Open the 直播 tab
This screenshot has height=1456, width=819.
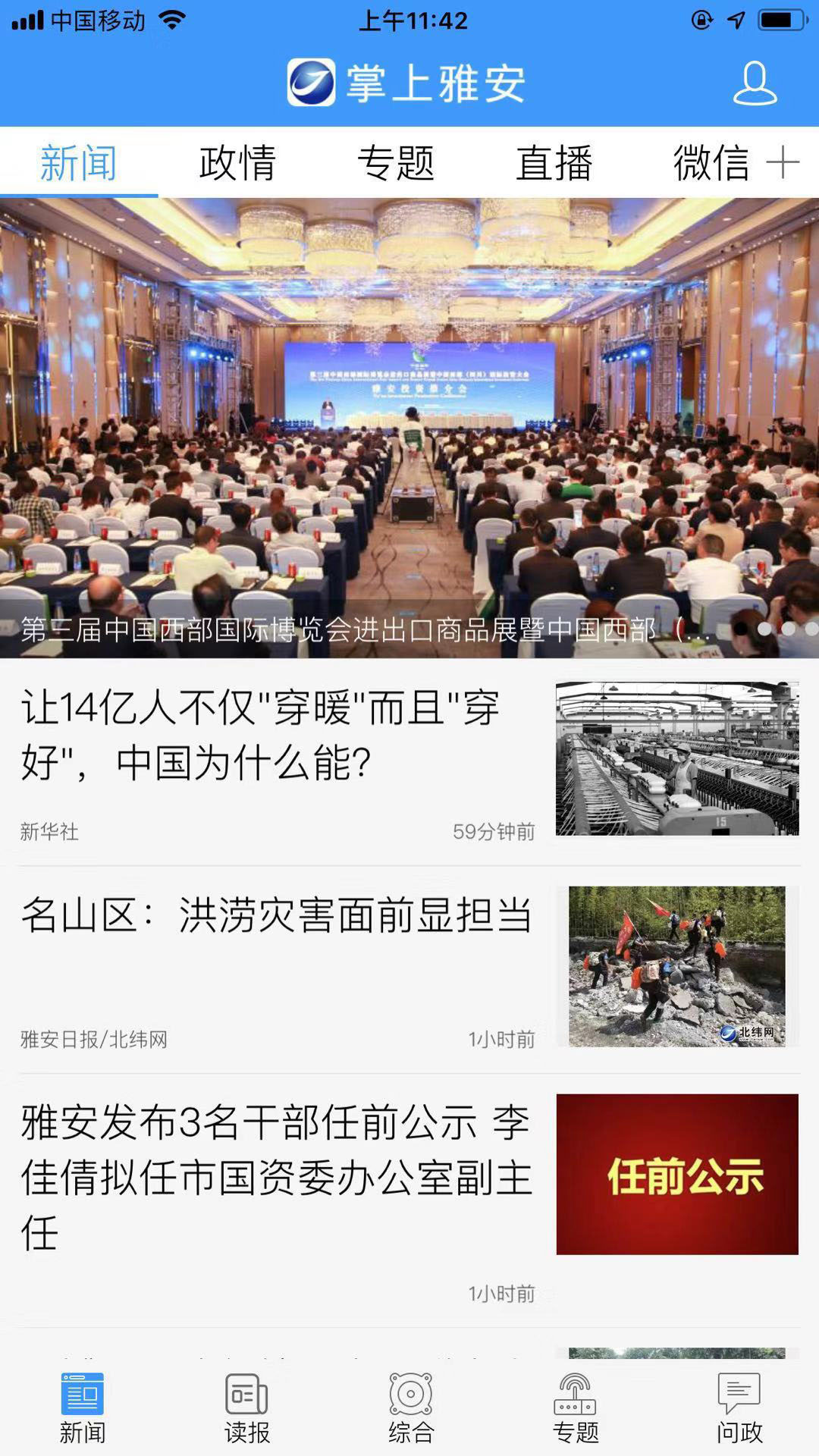(x=554, y=162)
